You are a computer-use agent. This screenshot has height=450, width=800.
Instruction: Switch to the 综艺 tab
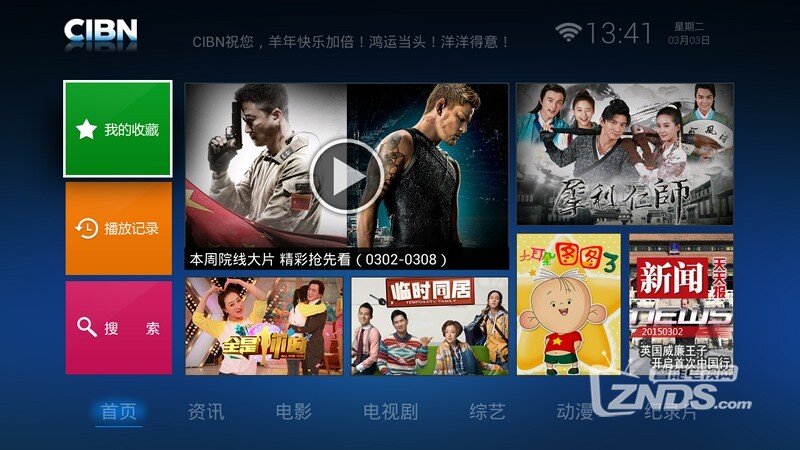[x=487, y=412]
